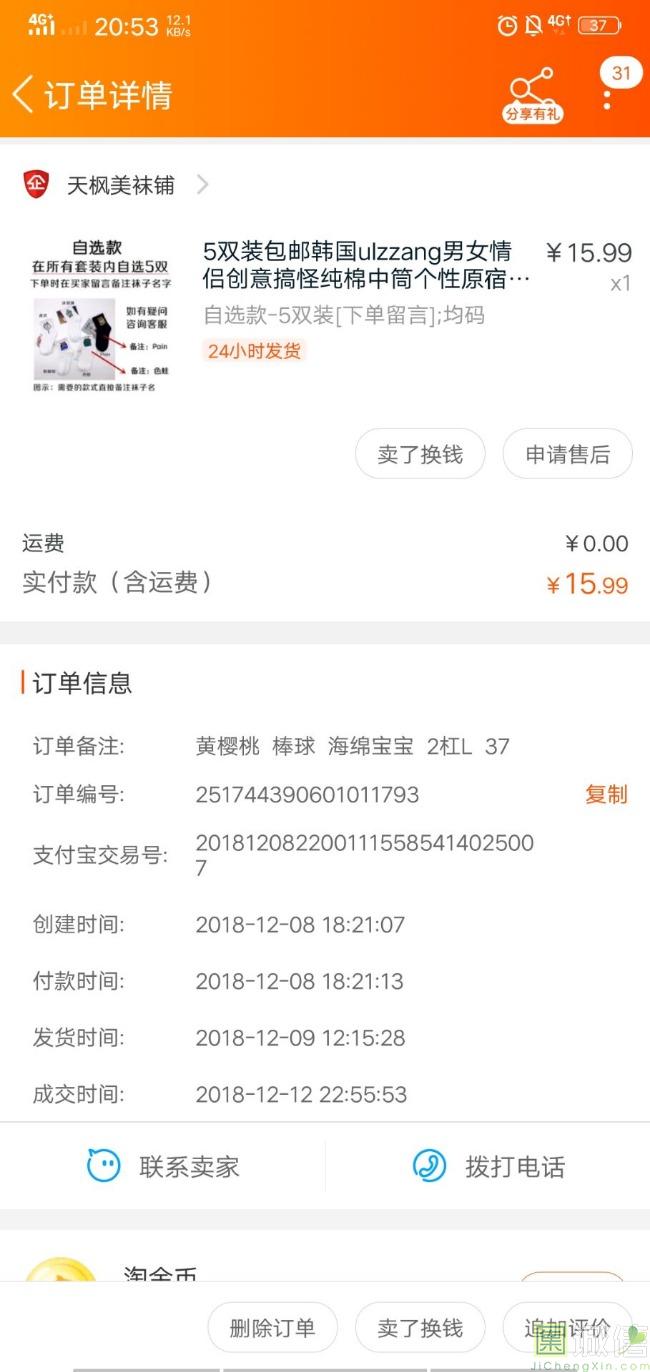Viewport: 650px width, 1372px height.
Task: Delete this order with 删除订单
Action: (x=272, y=1328)
